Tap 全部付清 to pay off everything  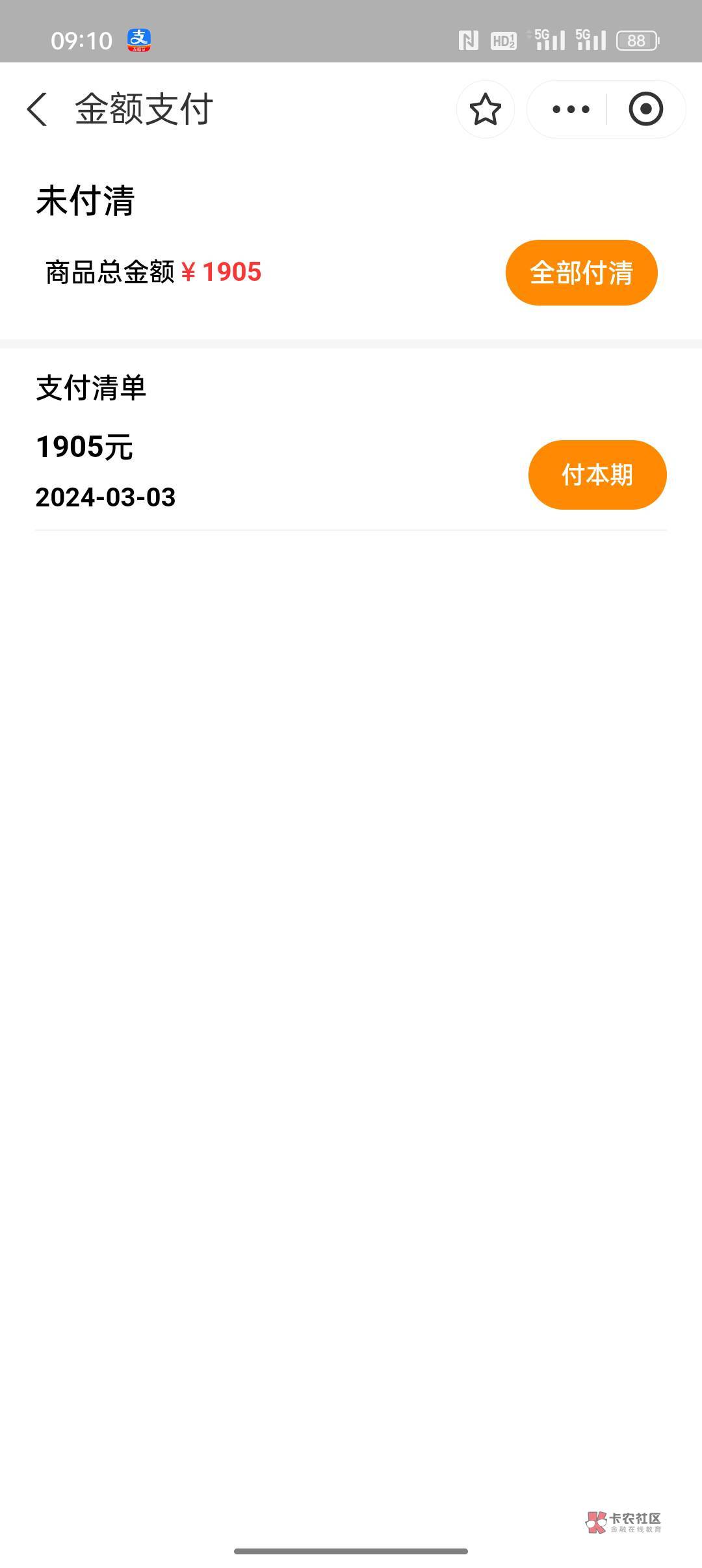click(581, 272)
